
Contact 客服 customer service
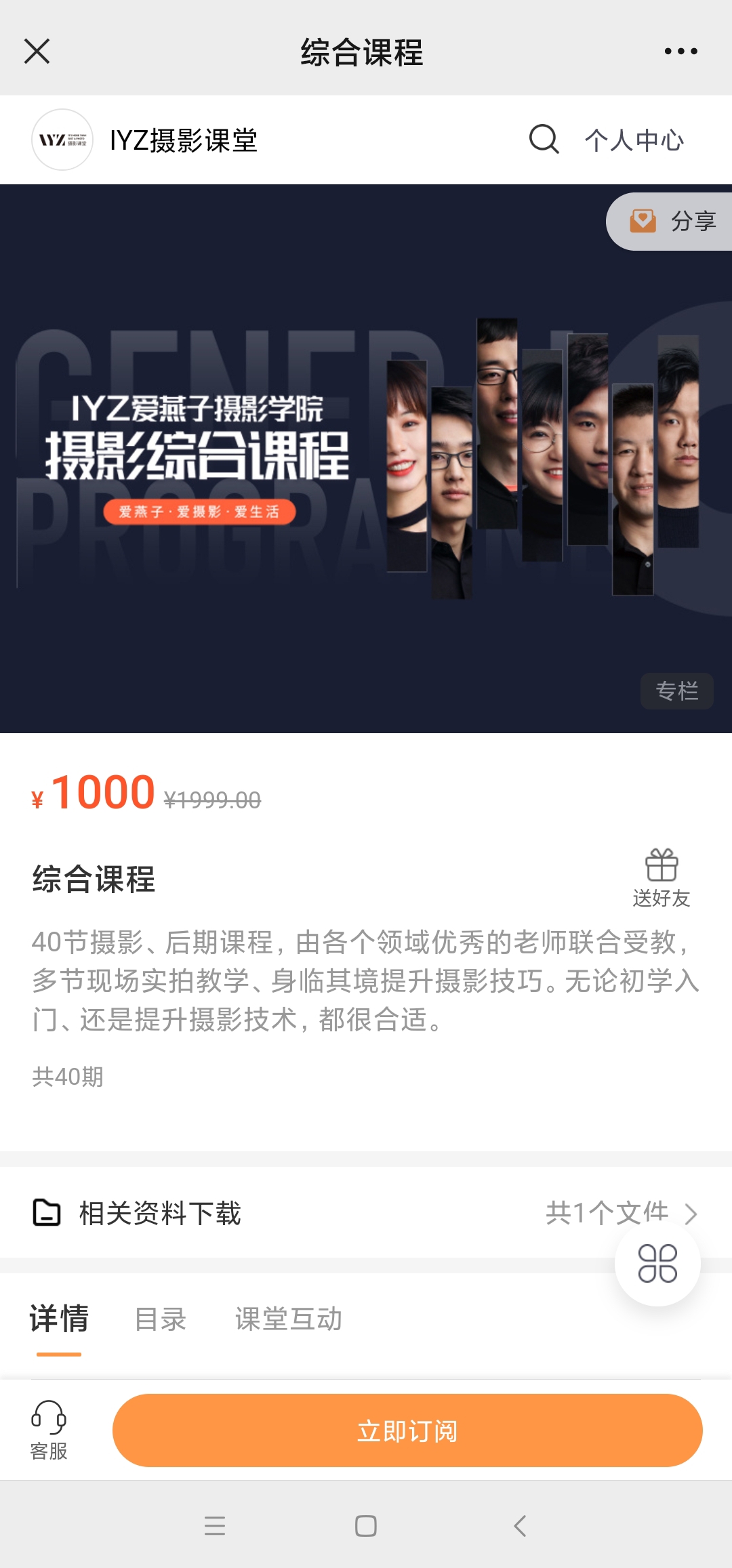49,1430
